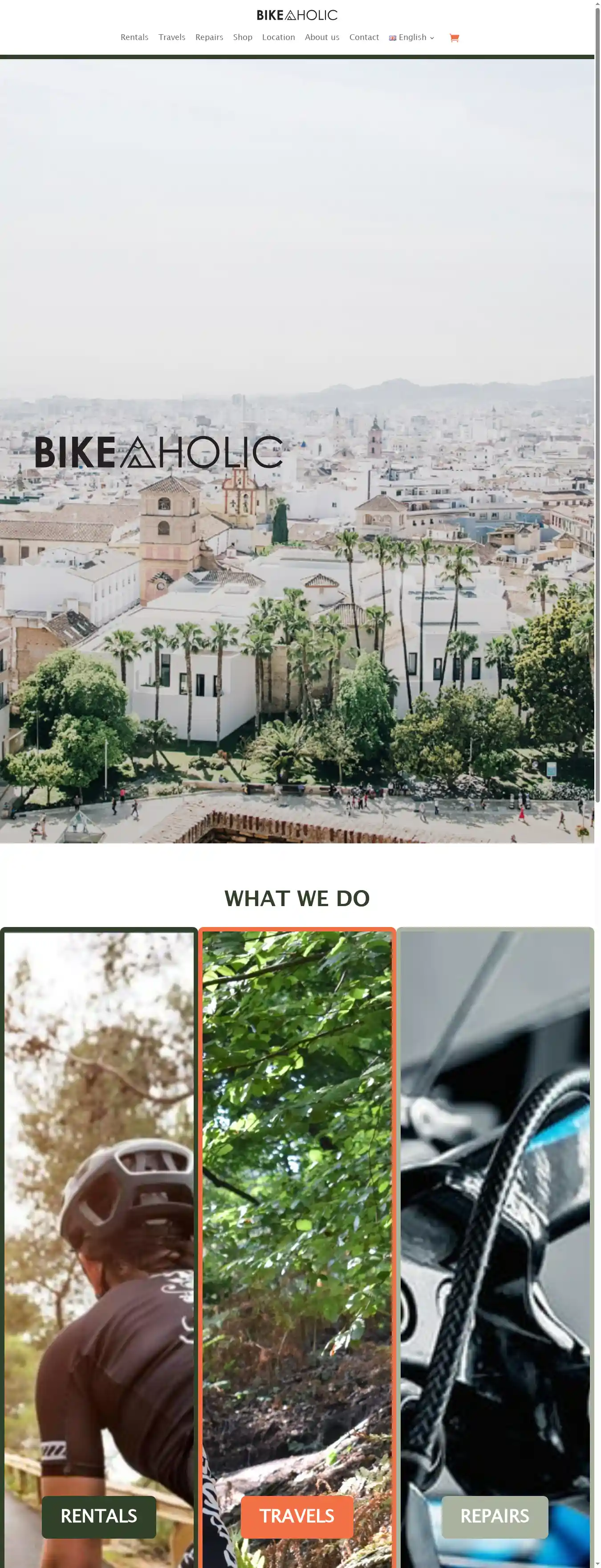Tap the grey REPAIRS button
This screenshot has width=601, height=1568.
click(x=495, y=1516)
